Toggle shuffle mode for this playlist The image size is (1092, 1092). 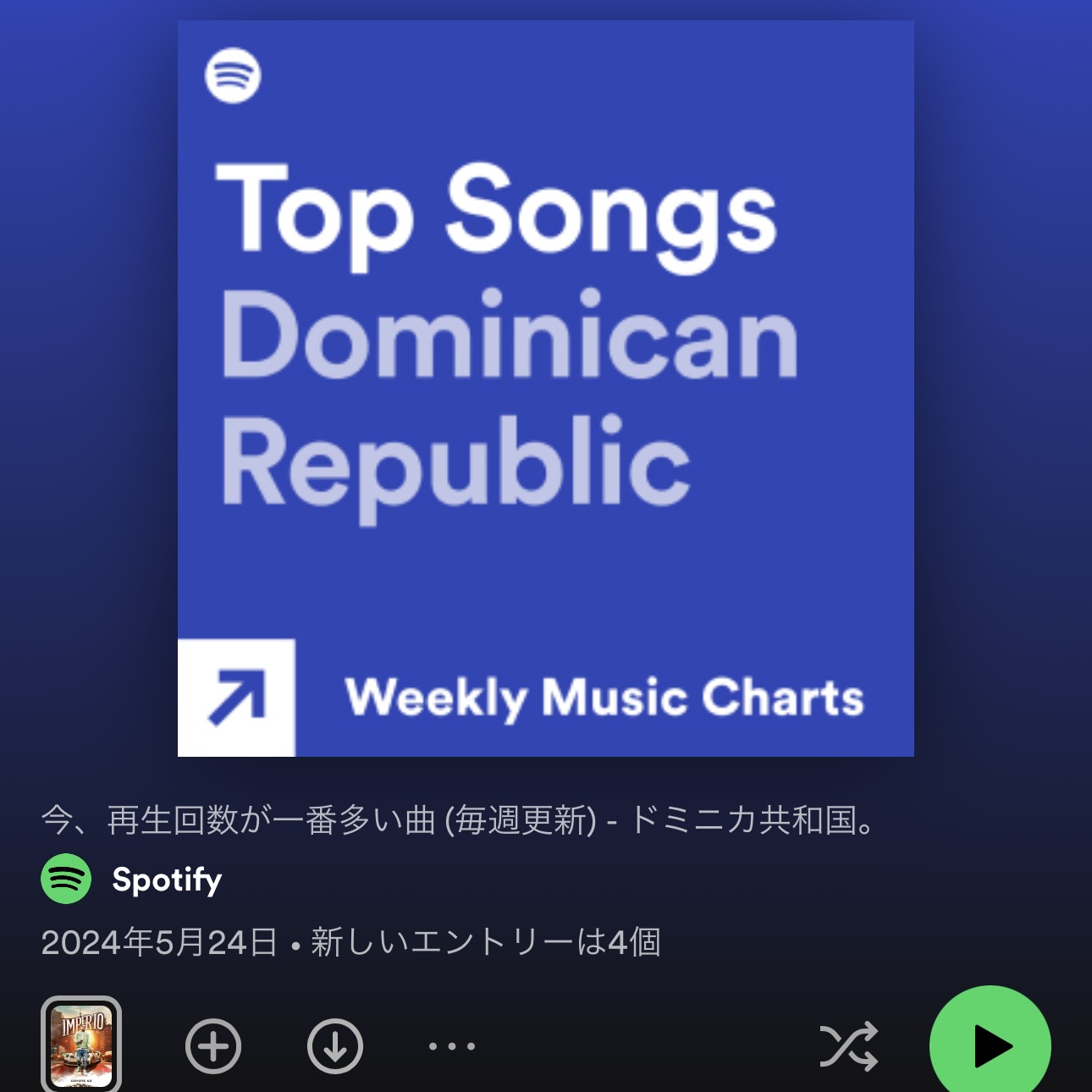pyautogui.click(x=848, y=1046)
